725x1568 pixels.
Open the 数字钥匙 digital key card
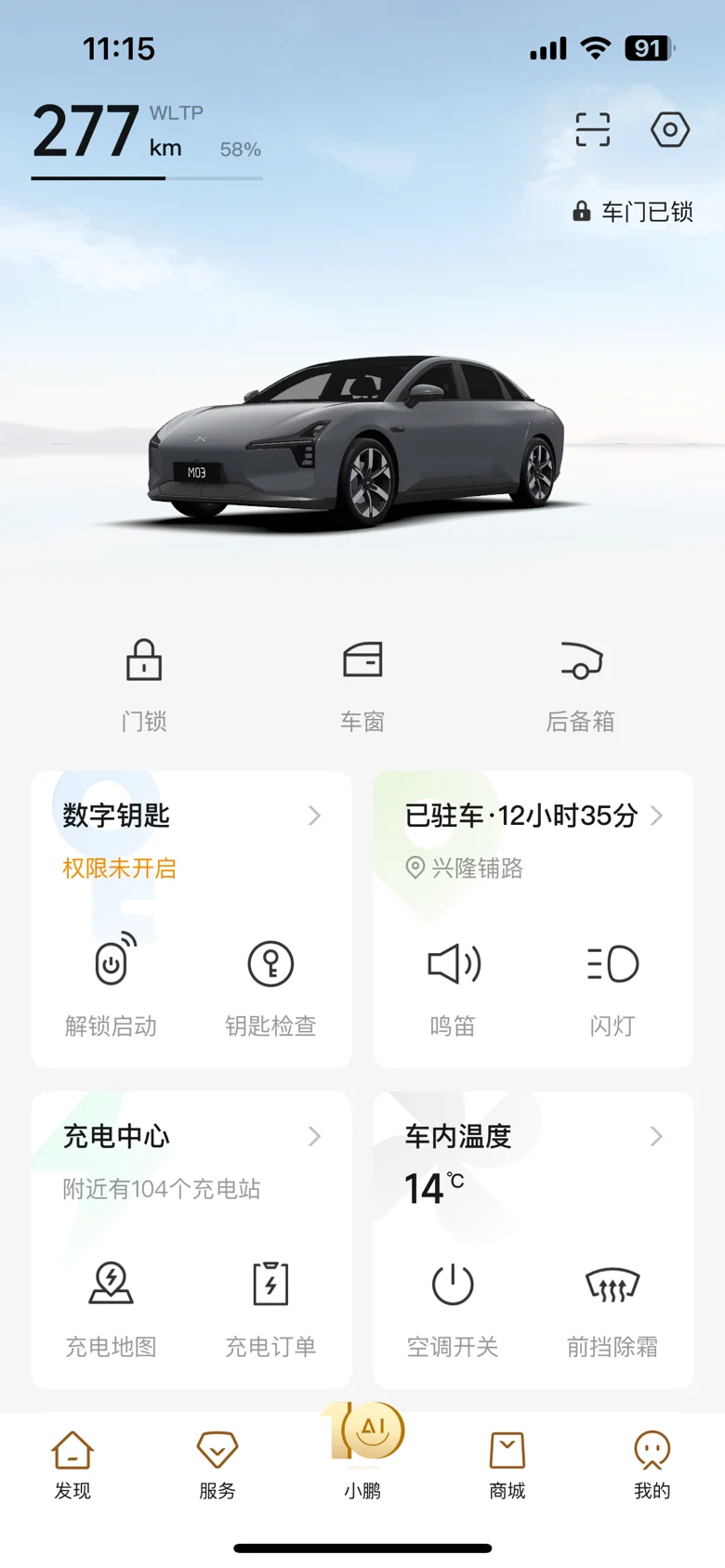pos(191,817)
